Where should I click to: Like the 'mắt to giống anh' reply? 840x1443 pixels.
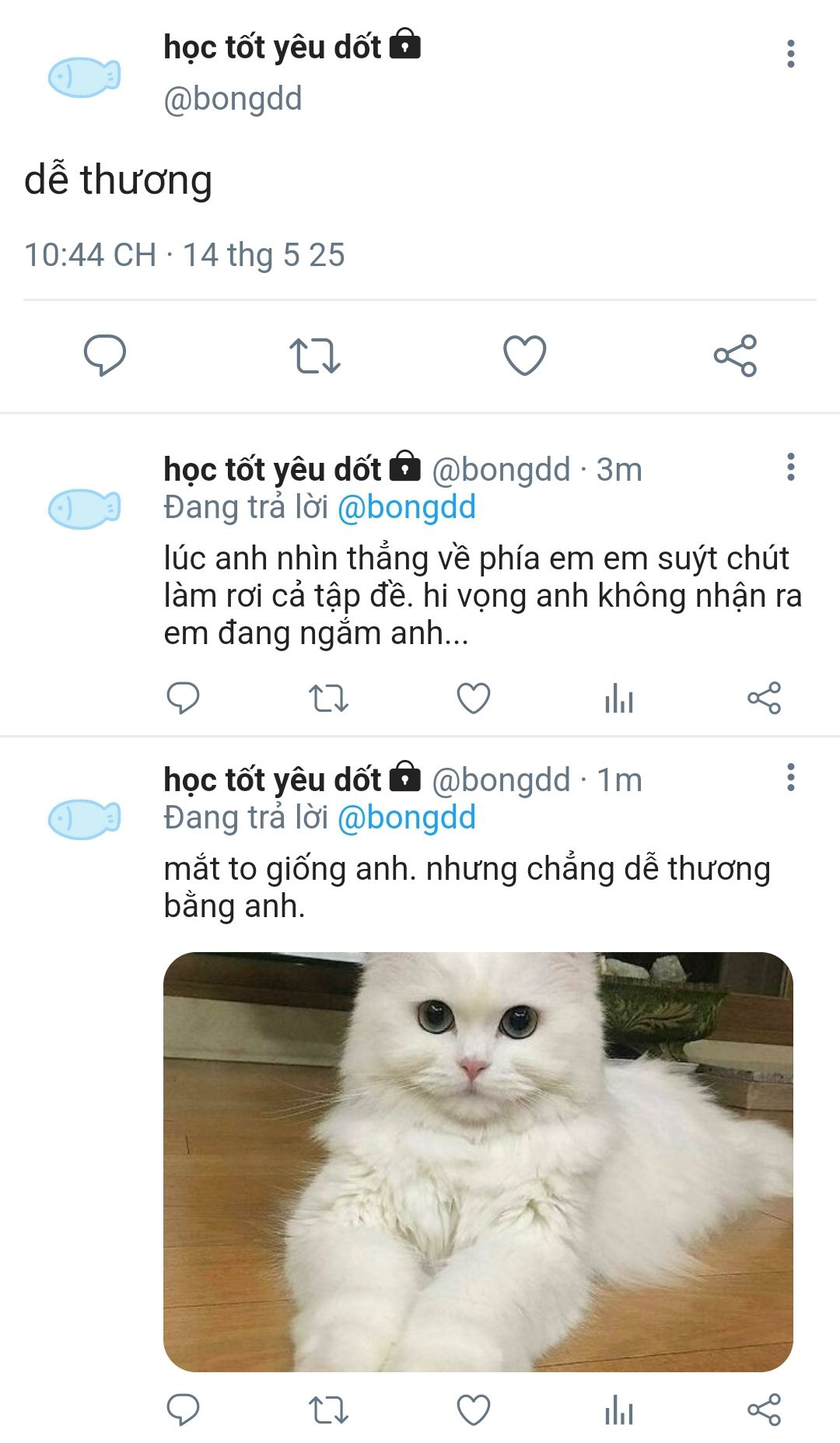(473, 1410)
